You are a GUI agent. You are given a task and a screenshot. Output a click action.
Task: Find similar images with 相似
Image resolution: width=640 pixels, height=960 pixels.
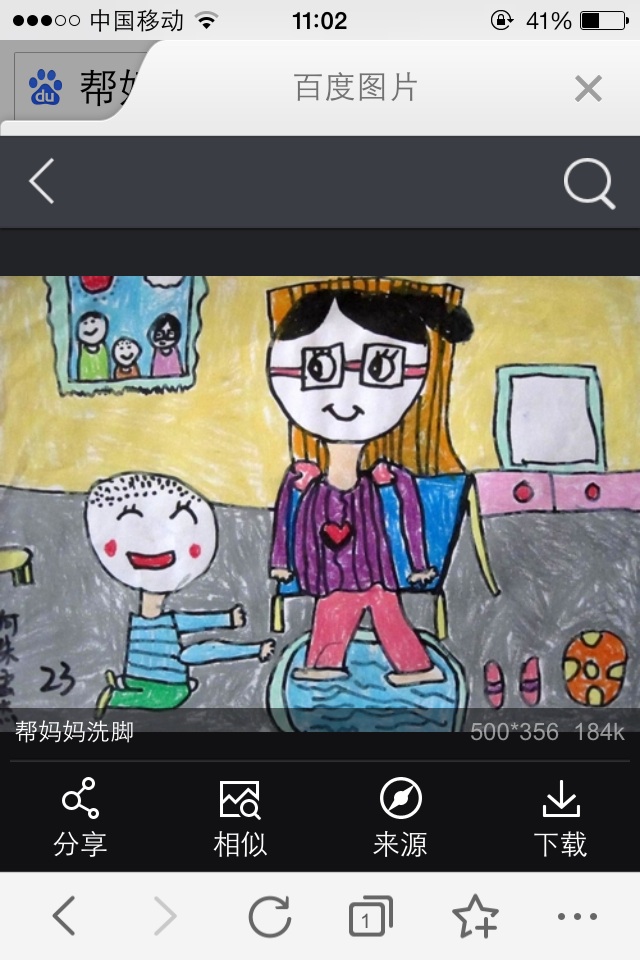240,817
